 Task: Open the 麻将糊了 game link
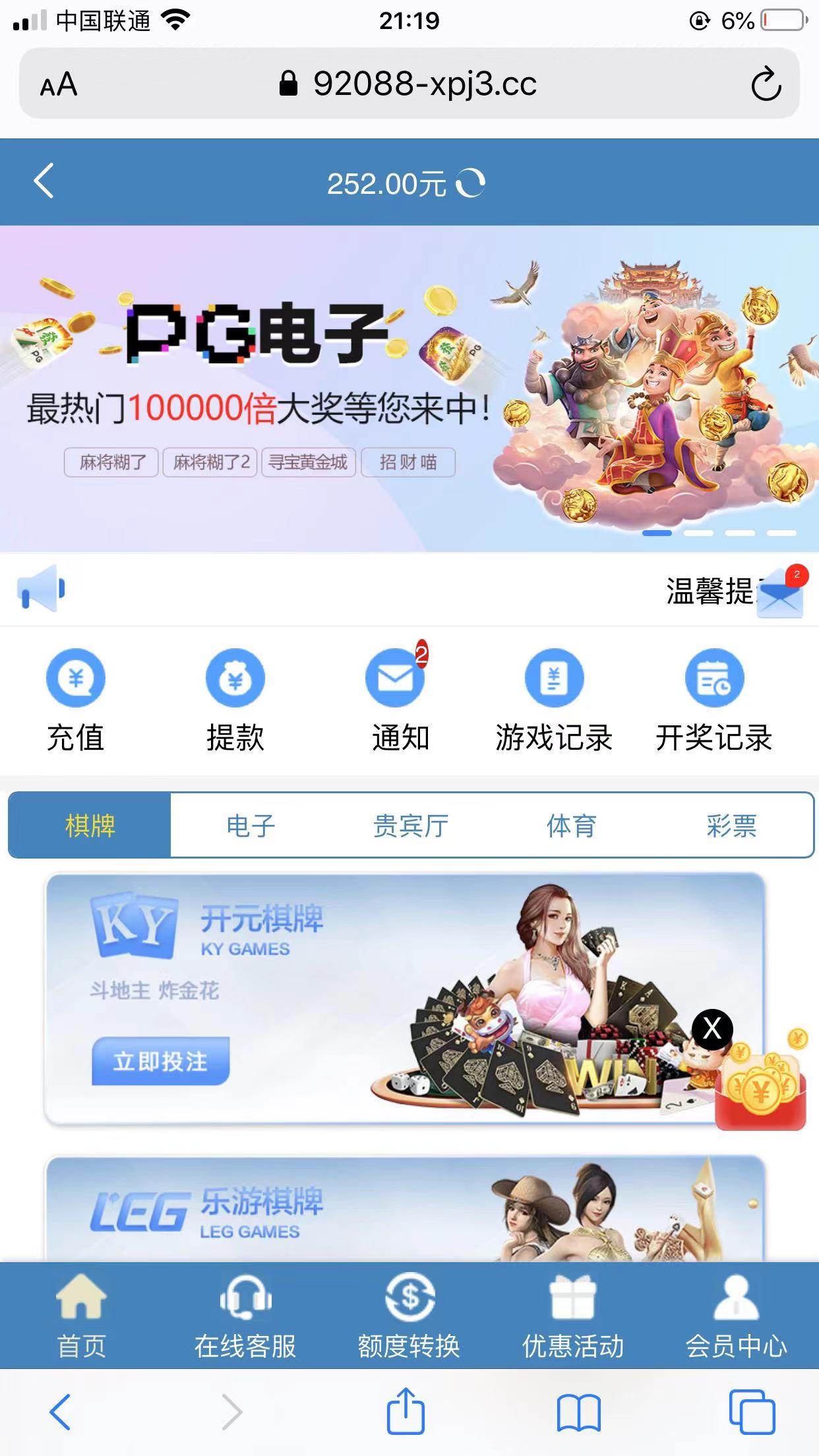[x=111, y=462]
